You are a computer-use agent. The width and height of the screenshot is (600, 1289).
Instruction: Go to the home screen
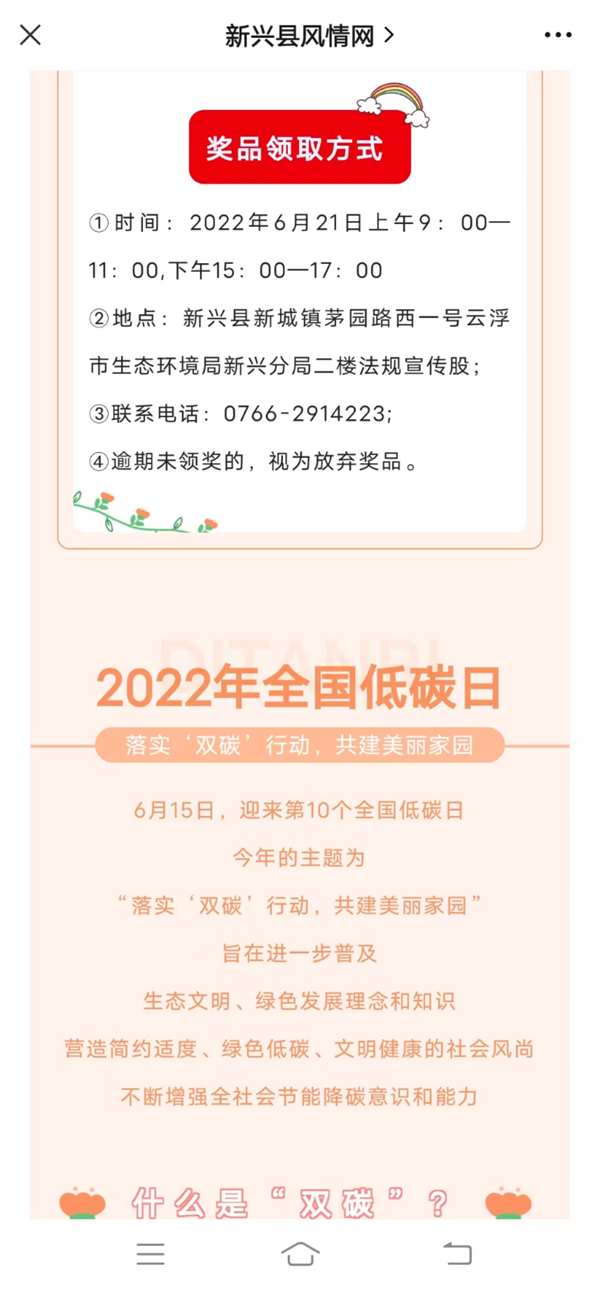(x=300, y=1253)
